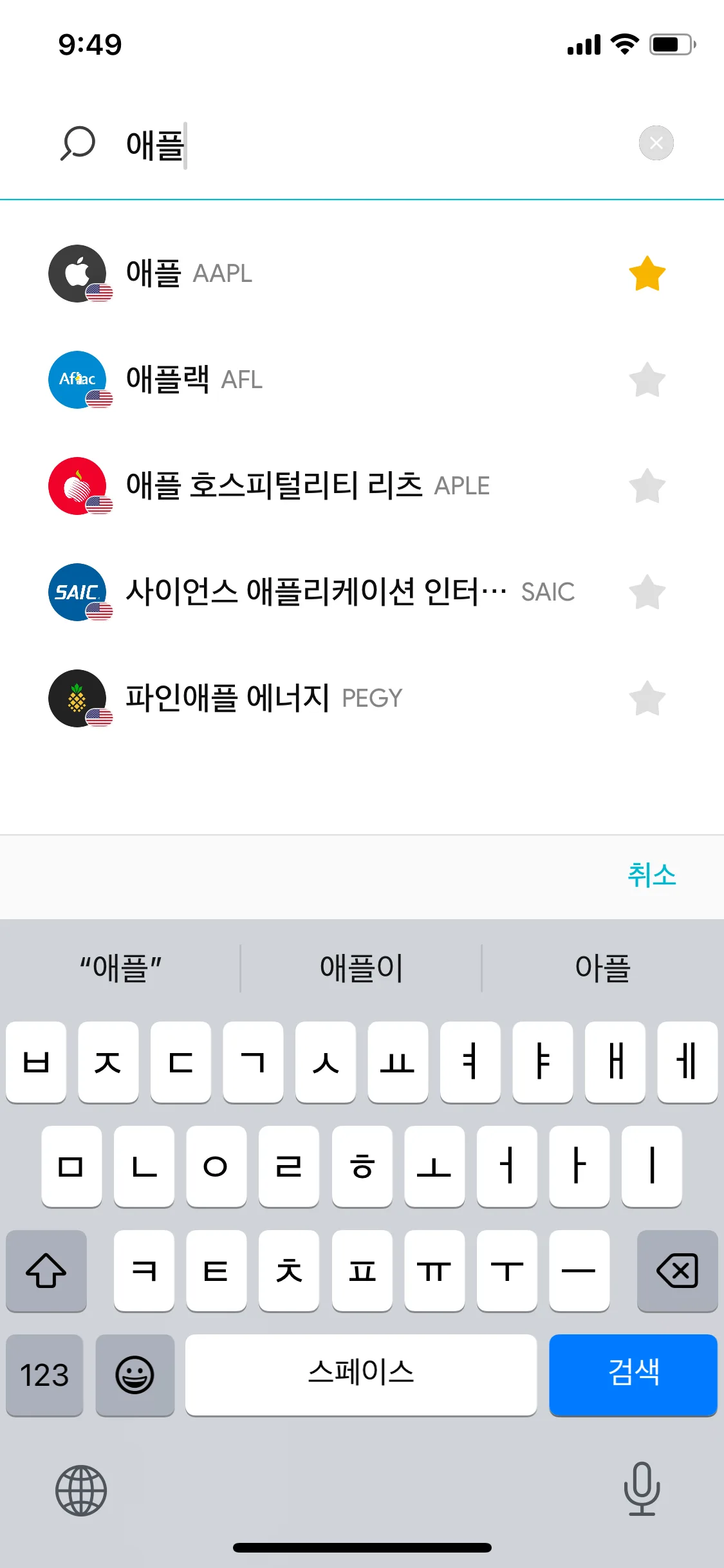Tap 취소 to cancel the search
This screenshot has height=1568, width=724.
(651, 875)
